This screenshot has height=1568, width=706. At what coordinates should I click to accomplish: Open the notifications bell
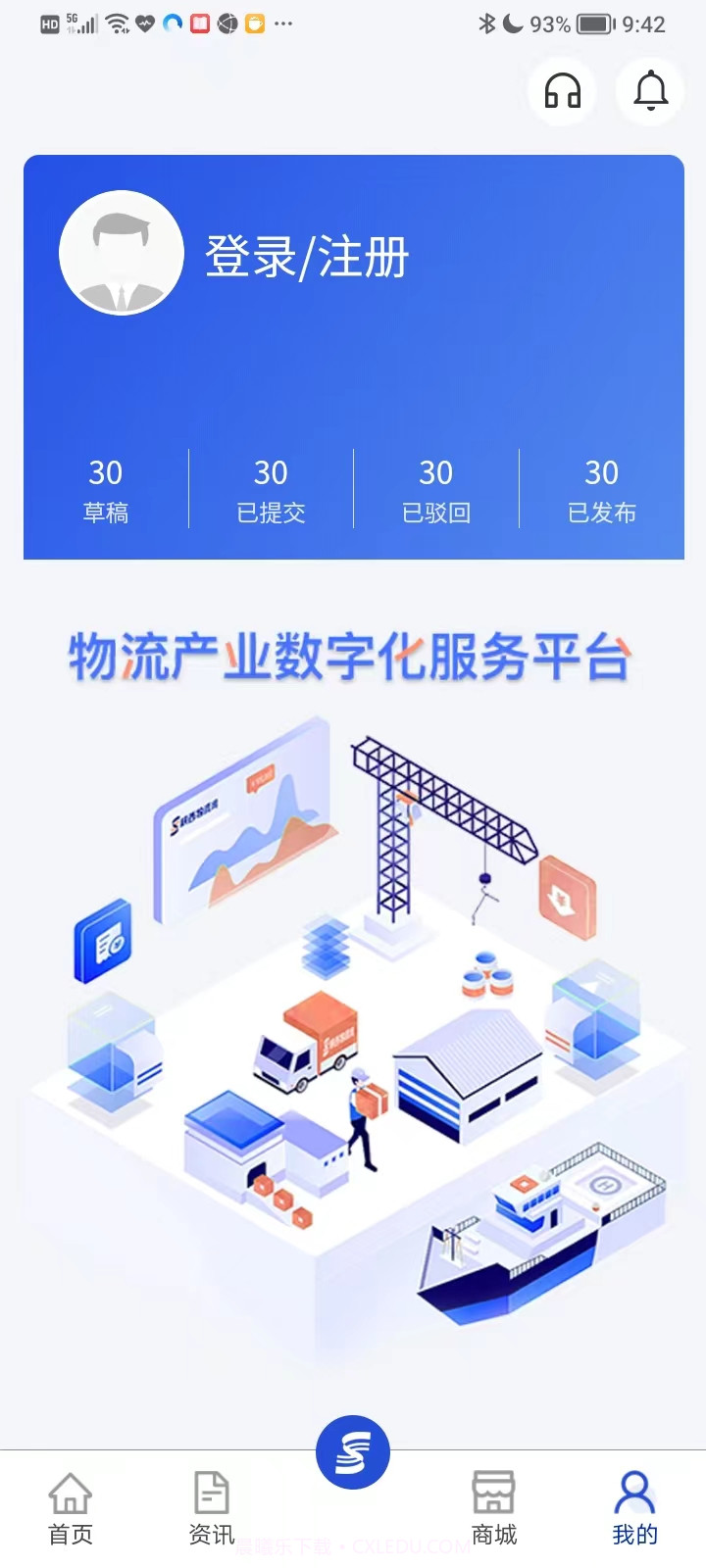click(x=650, y=91)
